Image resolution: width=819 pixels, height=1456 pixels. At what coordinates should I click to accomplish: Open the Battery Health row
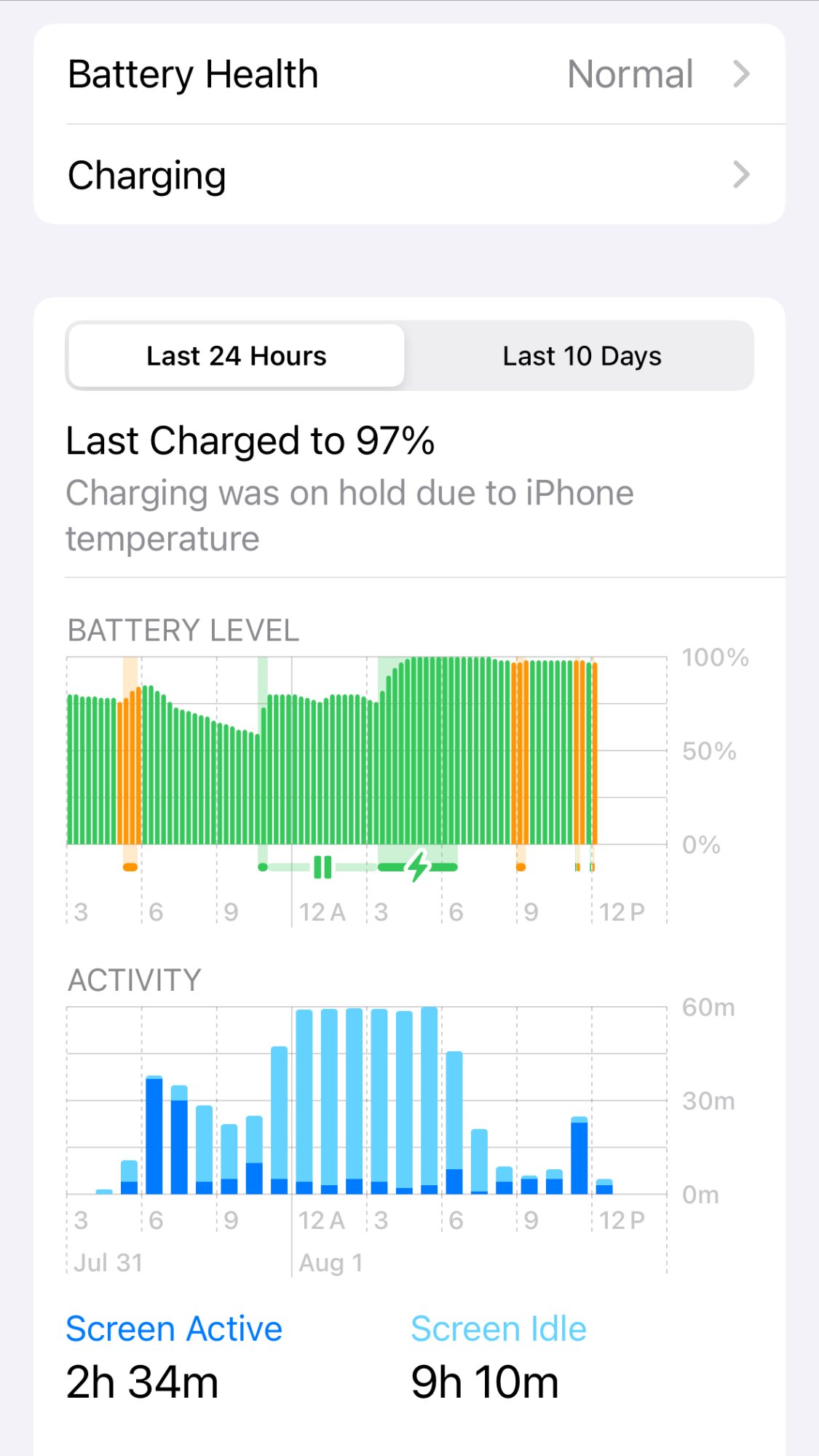pyautogui.click(x=409, y=74)
